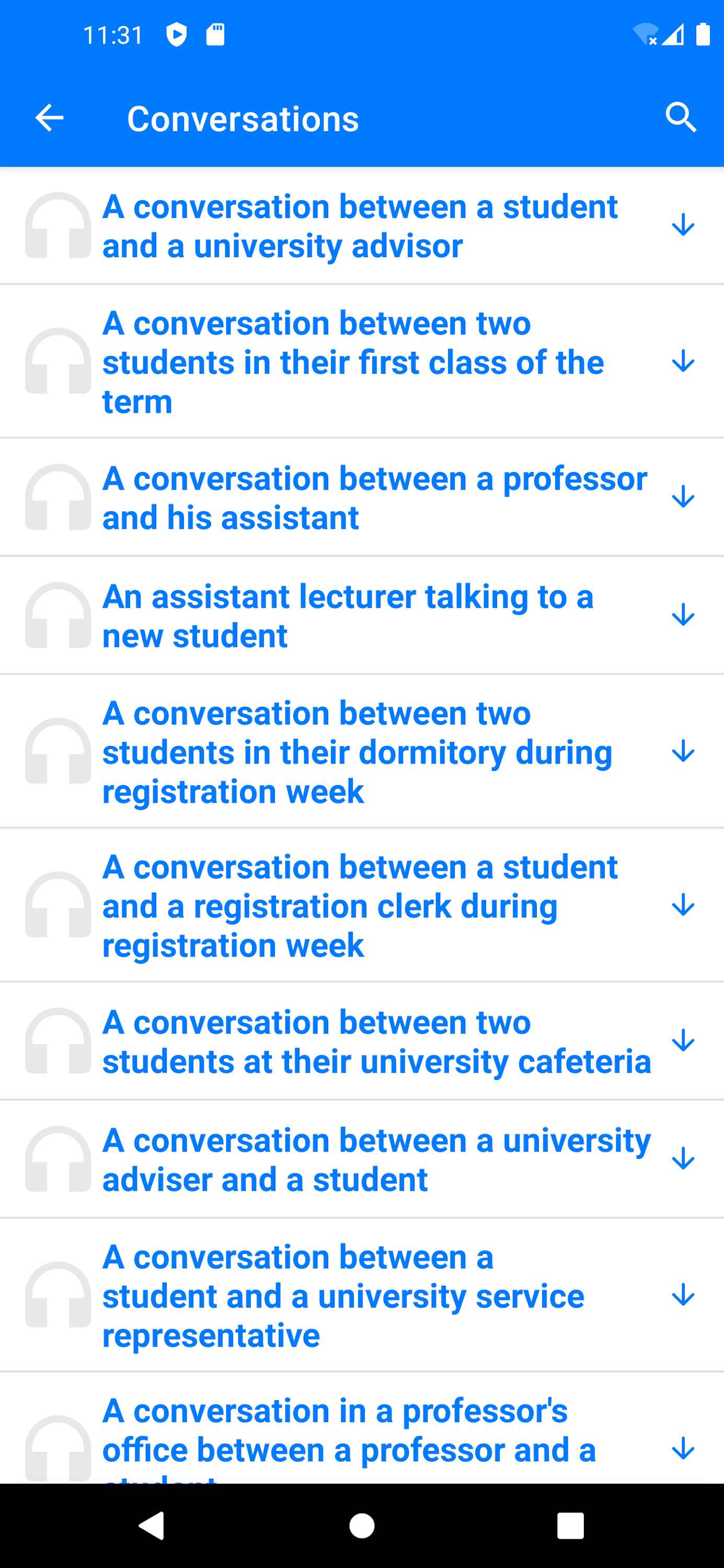The height and width of the screenshot is (1568, 724).
Task: Open assistant lecturer talking to a new student
Action: 348,616
